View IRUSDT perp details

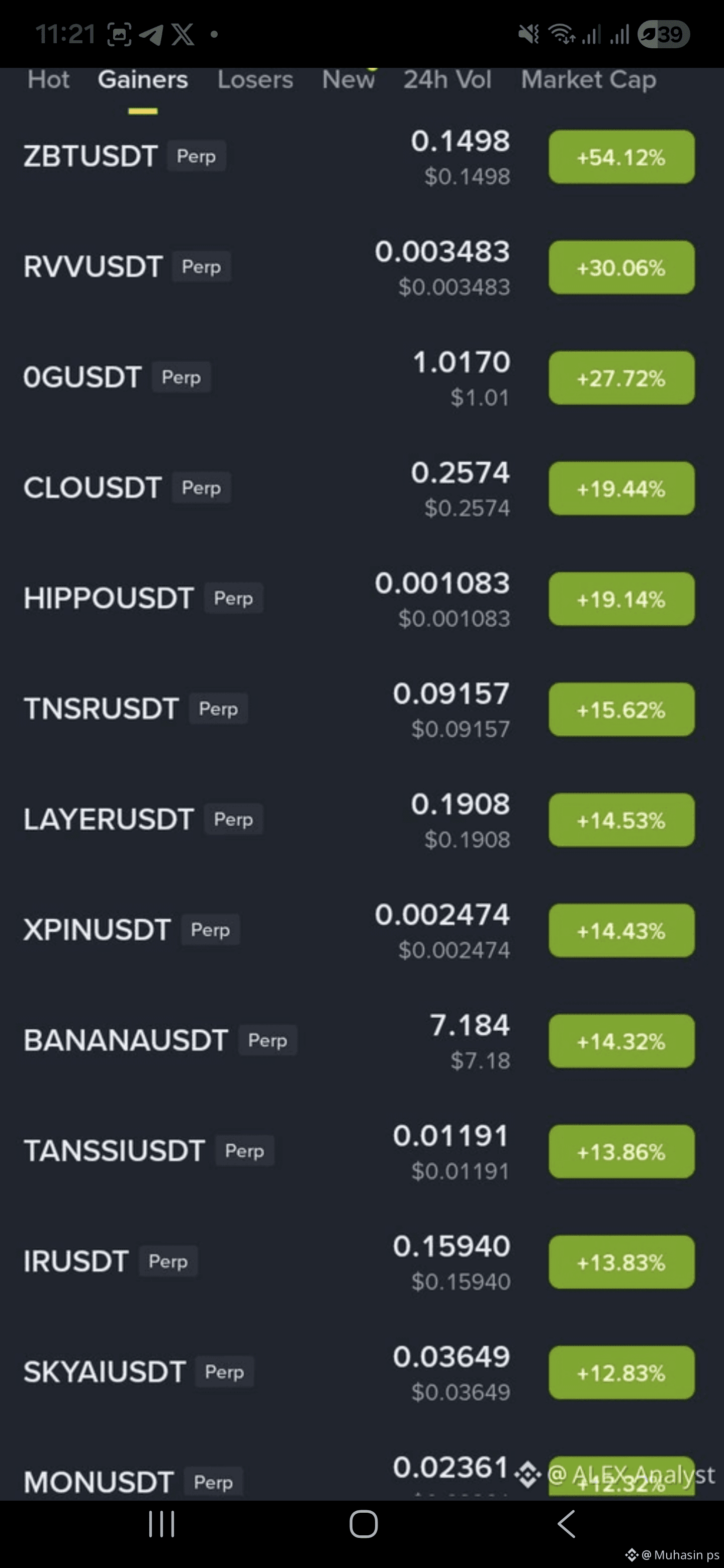point(76,1261)
